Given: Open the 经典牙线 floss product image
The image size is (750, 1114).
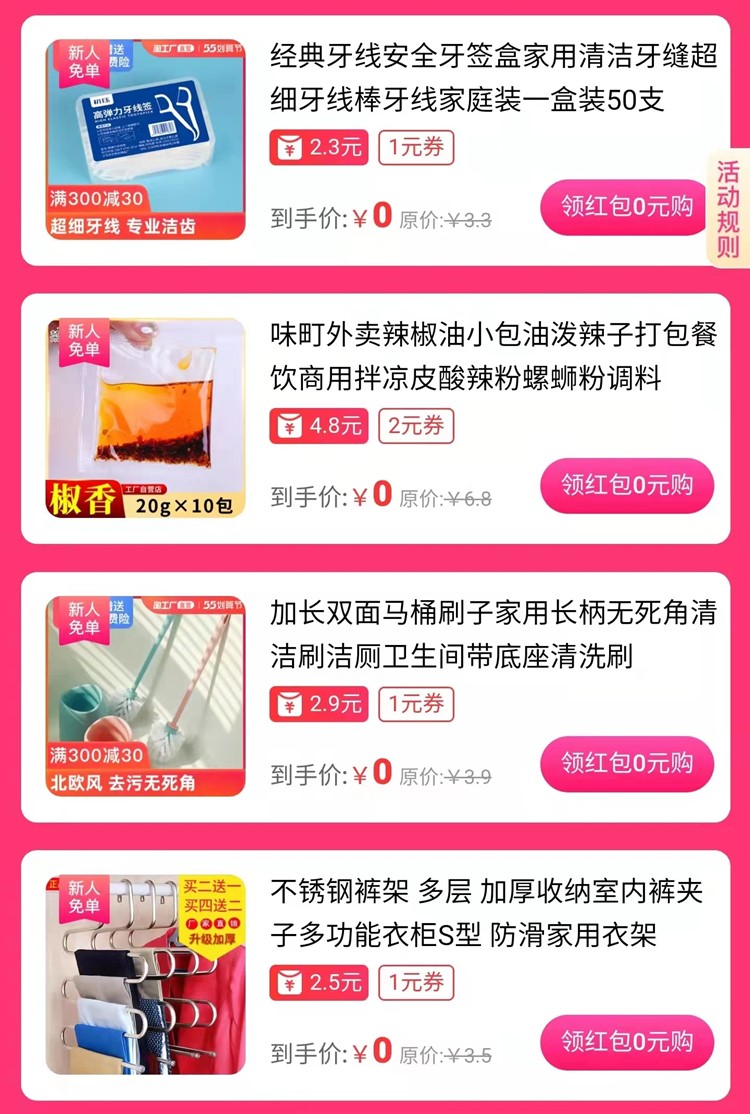Looking at the screenshot, I should [146, 140].
